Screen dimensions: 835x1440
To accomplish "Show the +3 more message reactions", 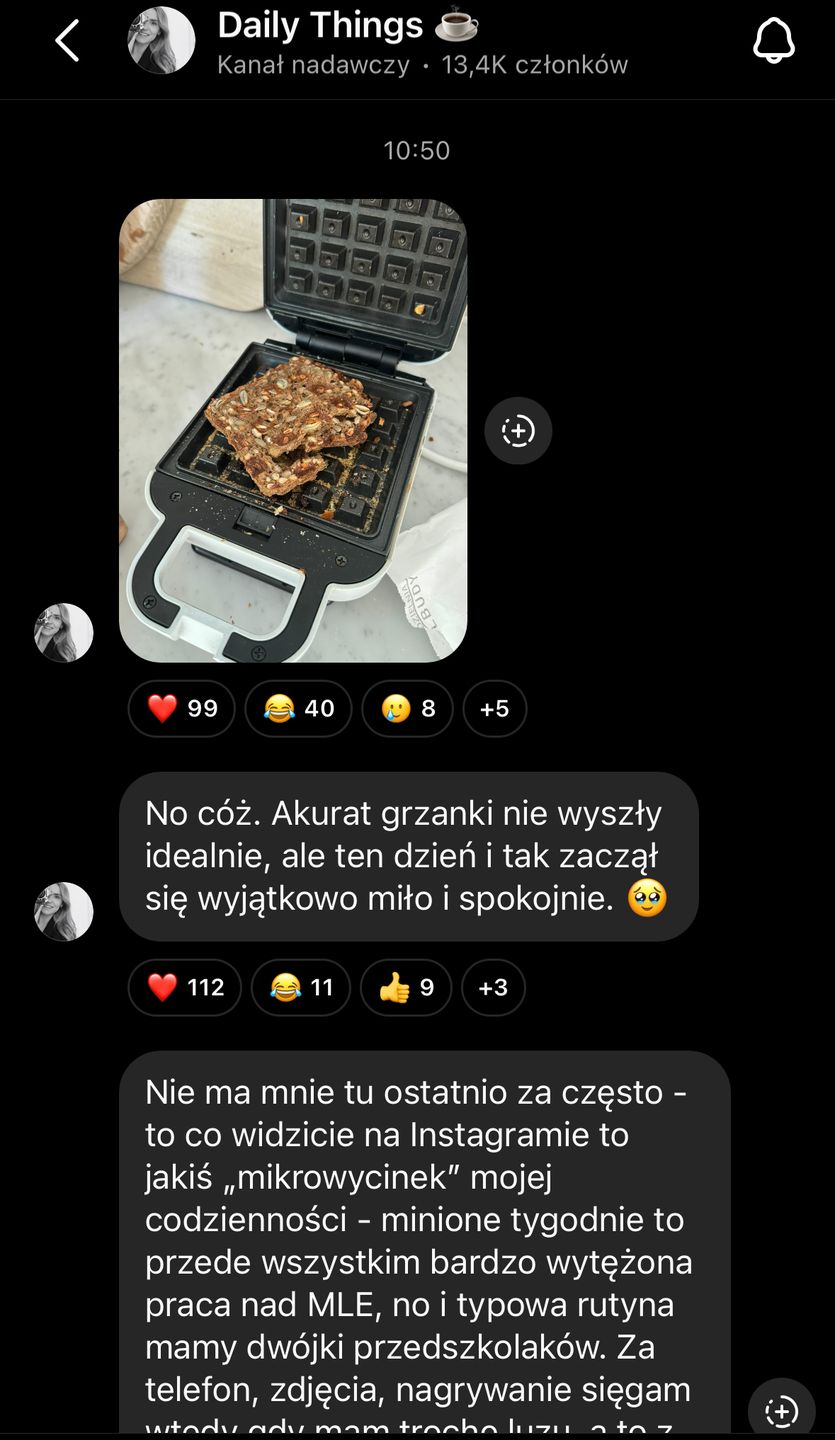I will coord(493,988).
